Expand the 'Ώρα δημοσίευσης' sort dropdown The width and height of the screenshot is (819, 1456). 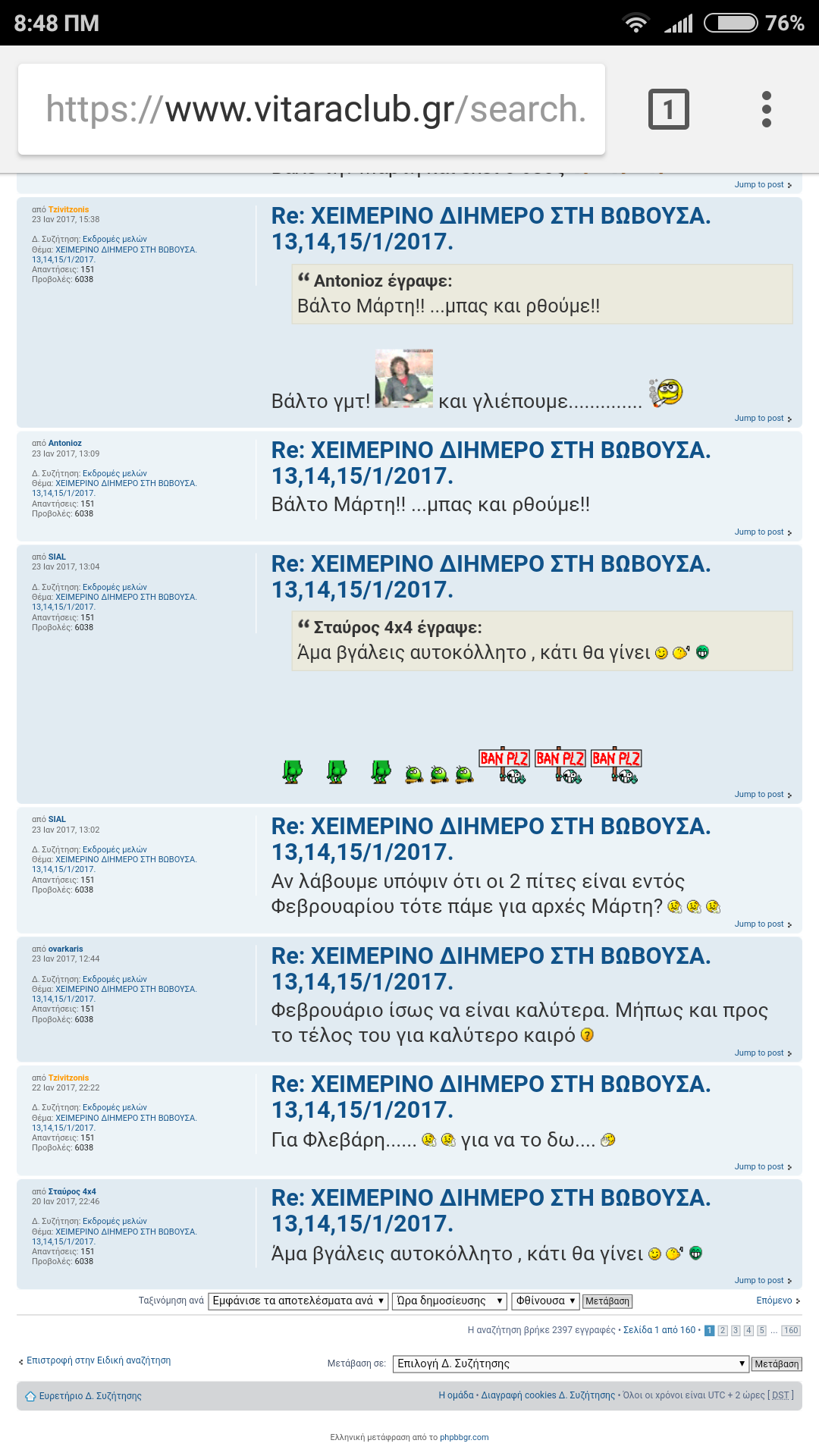click(x=450, y=1301)
